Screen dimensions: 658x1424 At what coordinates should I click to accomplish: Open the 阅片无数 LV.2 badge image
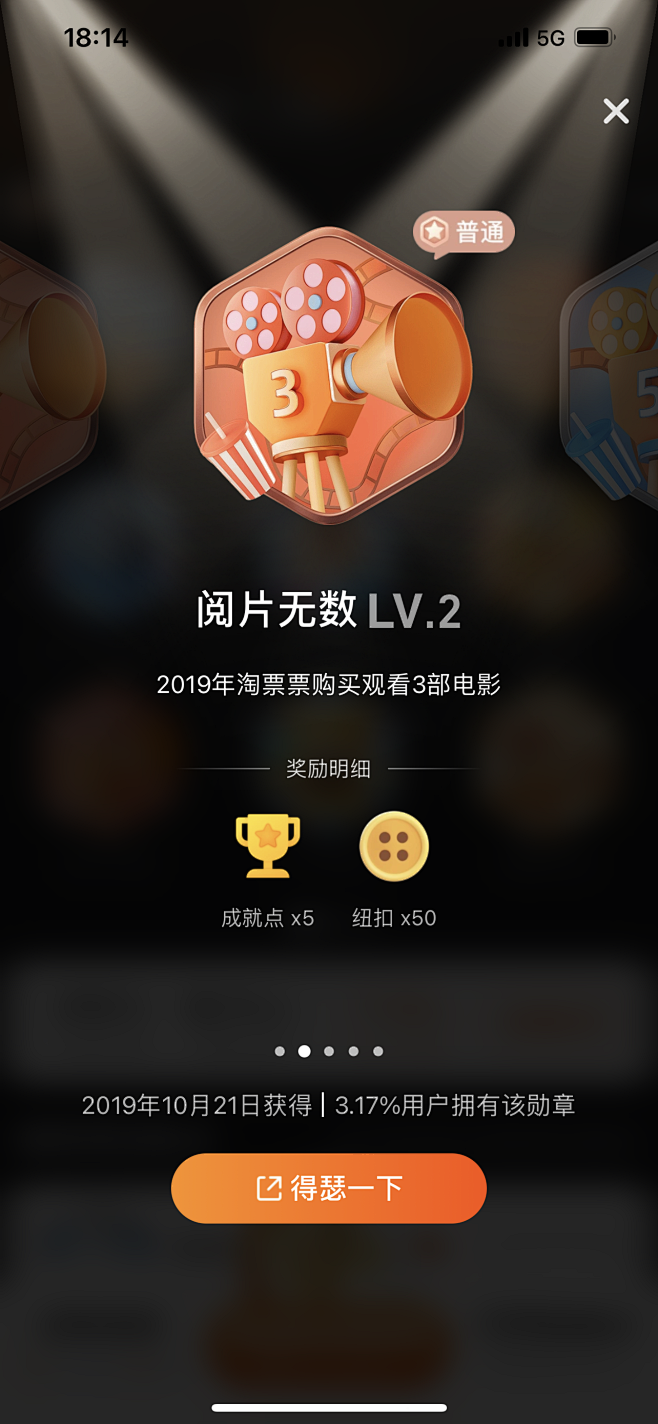330,375
